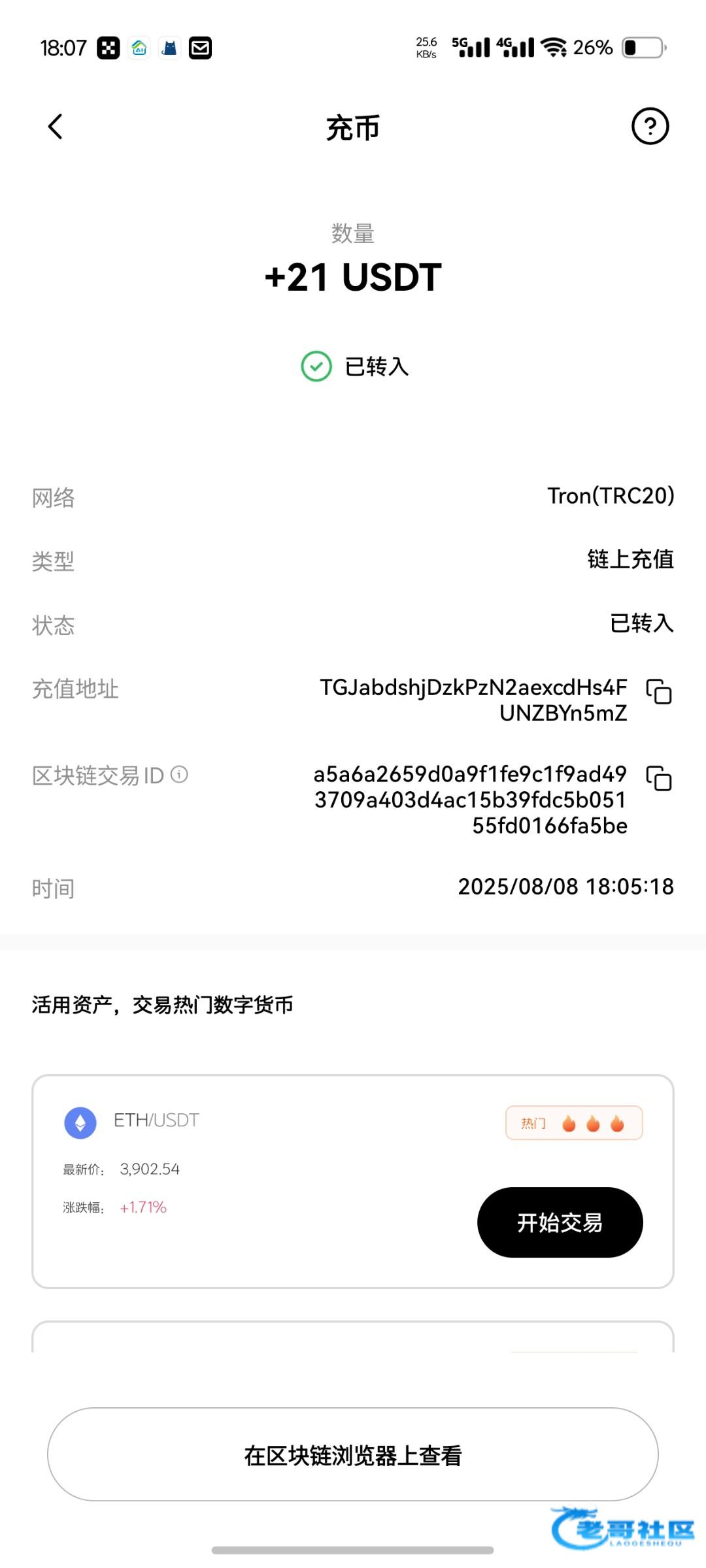The width and height of the screenshot is (706, 1568).
Task: Open the help question mark icon
Action: click(650, 126)
